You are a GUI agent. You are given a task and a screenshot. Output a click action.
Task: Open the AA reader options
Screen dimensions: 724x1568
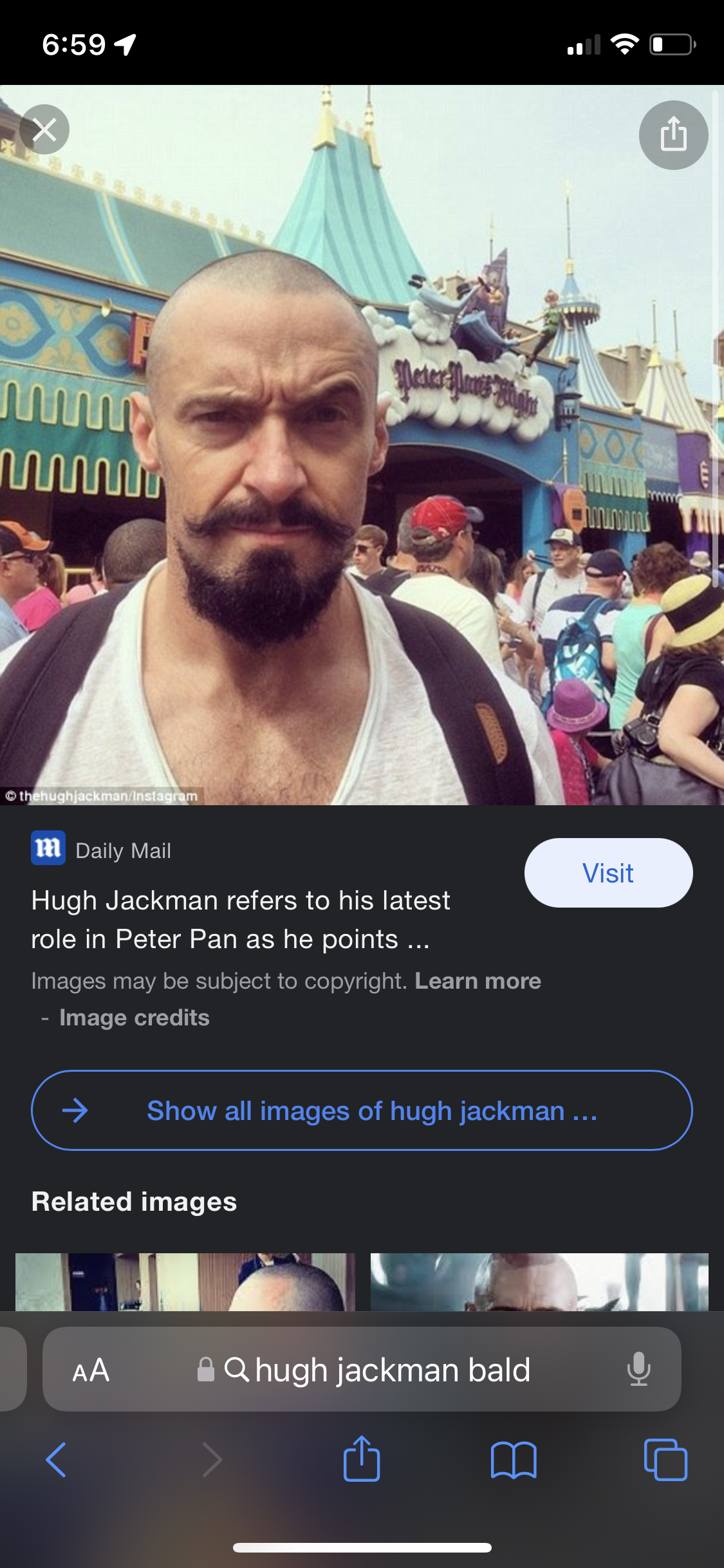[91, 1370]
